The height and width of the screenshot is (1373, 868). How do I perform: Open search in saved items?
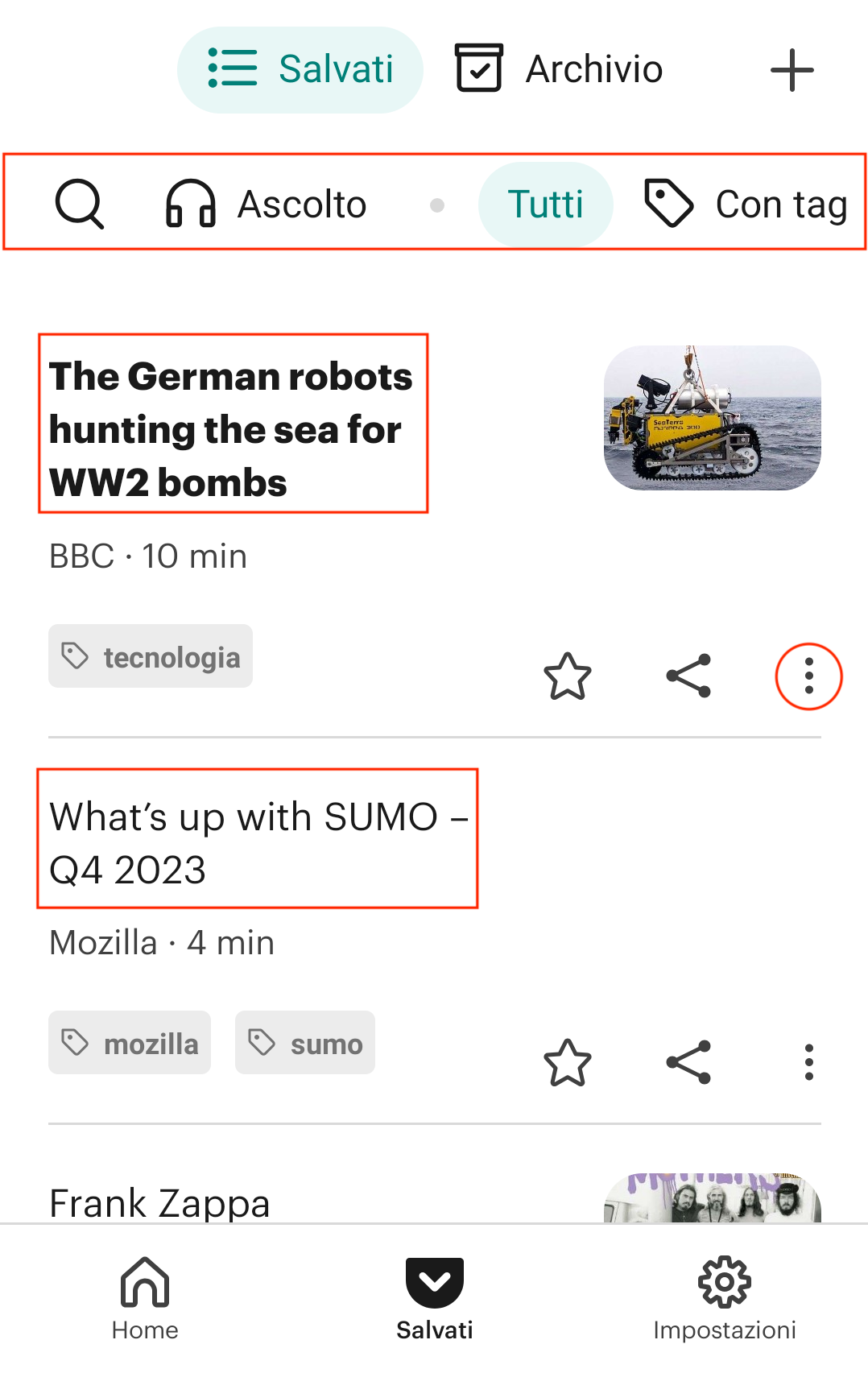79,205
